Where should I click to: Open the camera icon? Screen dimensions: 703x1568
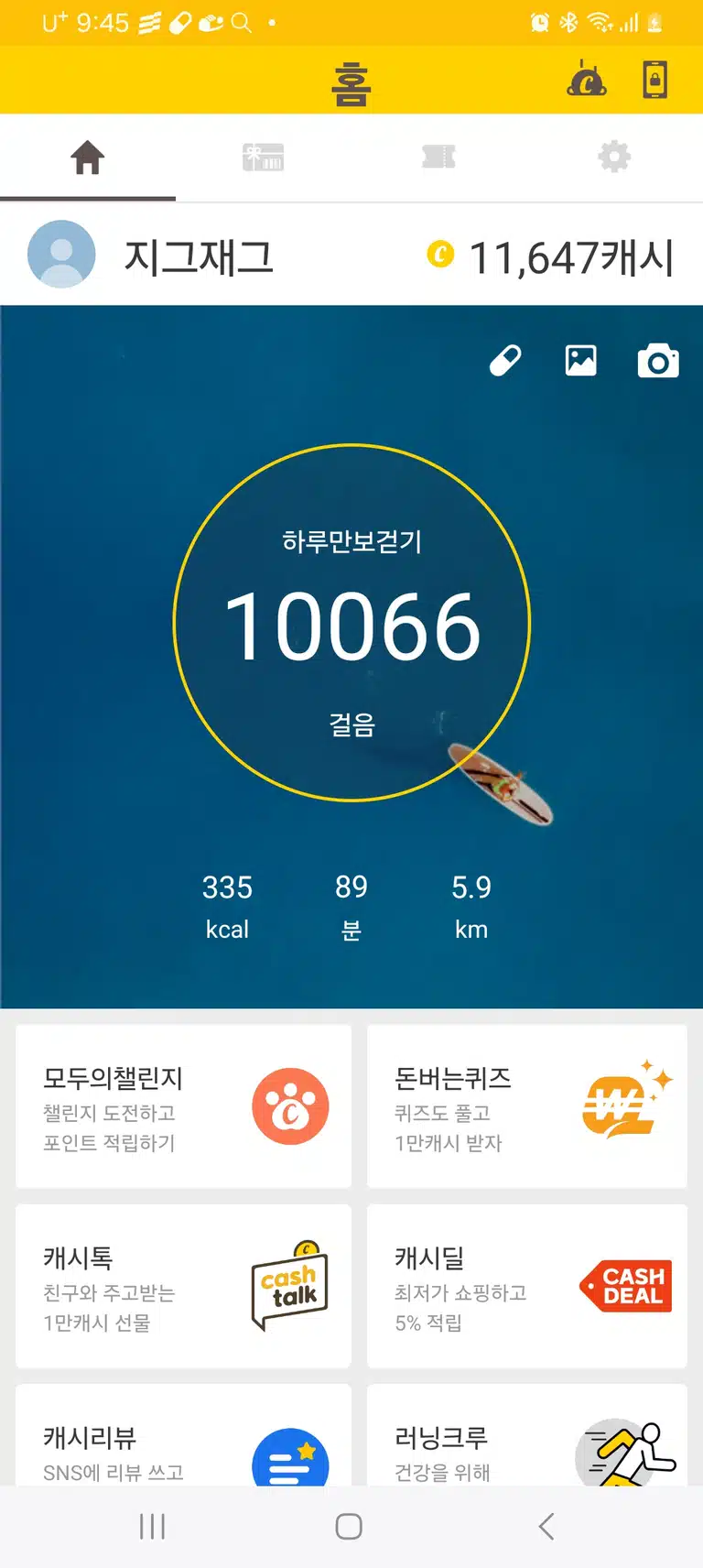pyautogui.click(x=658, y=361)
